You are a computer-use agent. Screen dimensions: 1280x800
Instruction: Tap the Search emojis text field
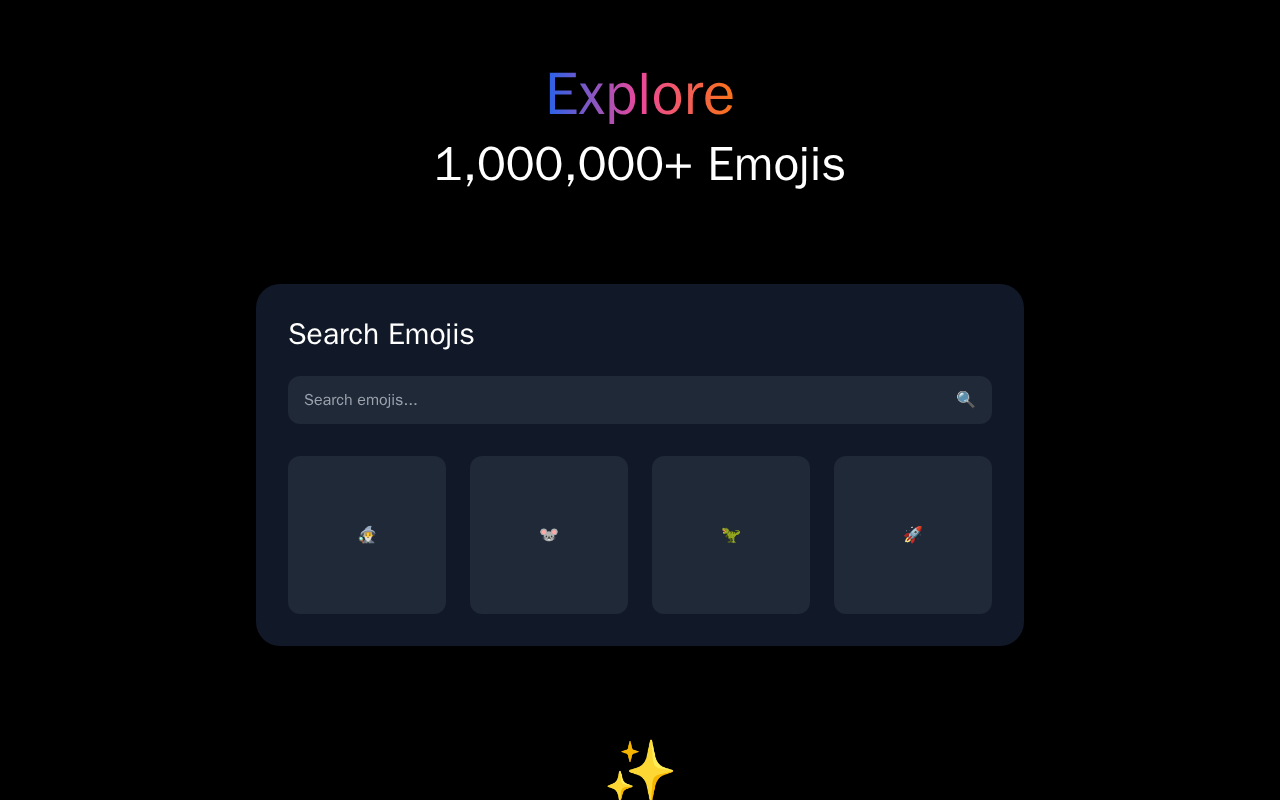640,400
